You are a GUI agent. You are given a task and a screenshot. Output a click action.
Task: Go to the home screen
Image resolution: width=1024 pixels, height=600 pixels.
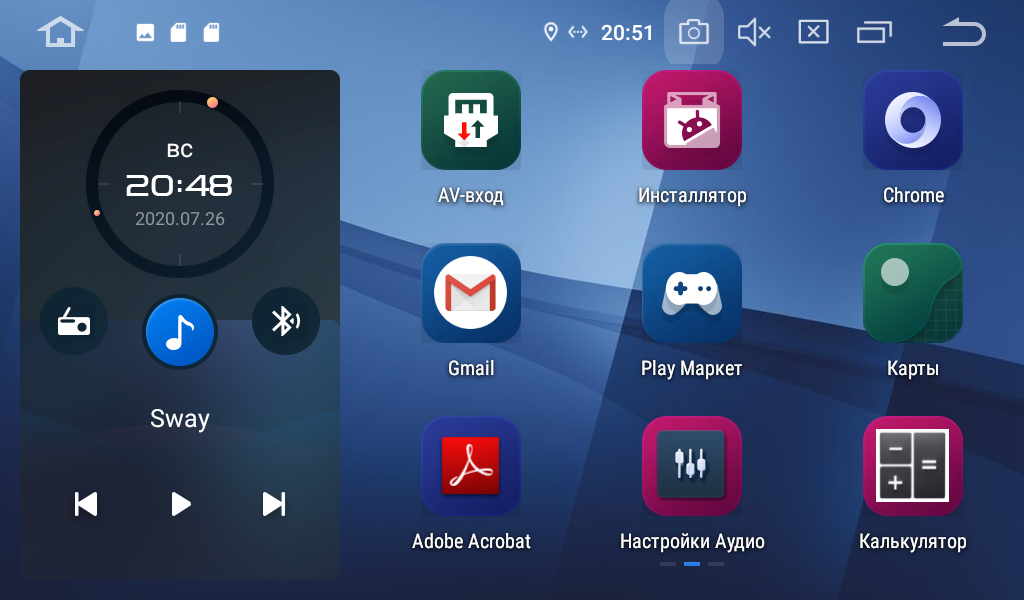60,33
